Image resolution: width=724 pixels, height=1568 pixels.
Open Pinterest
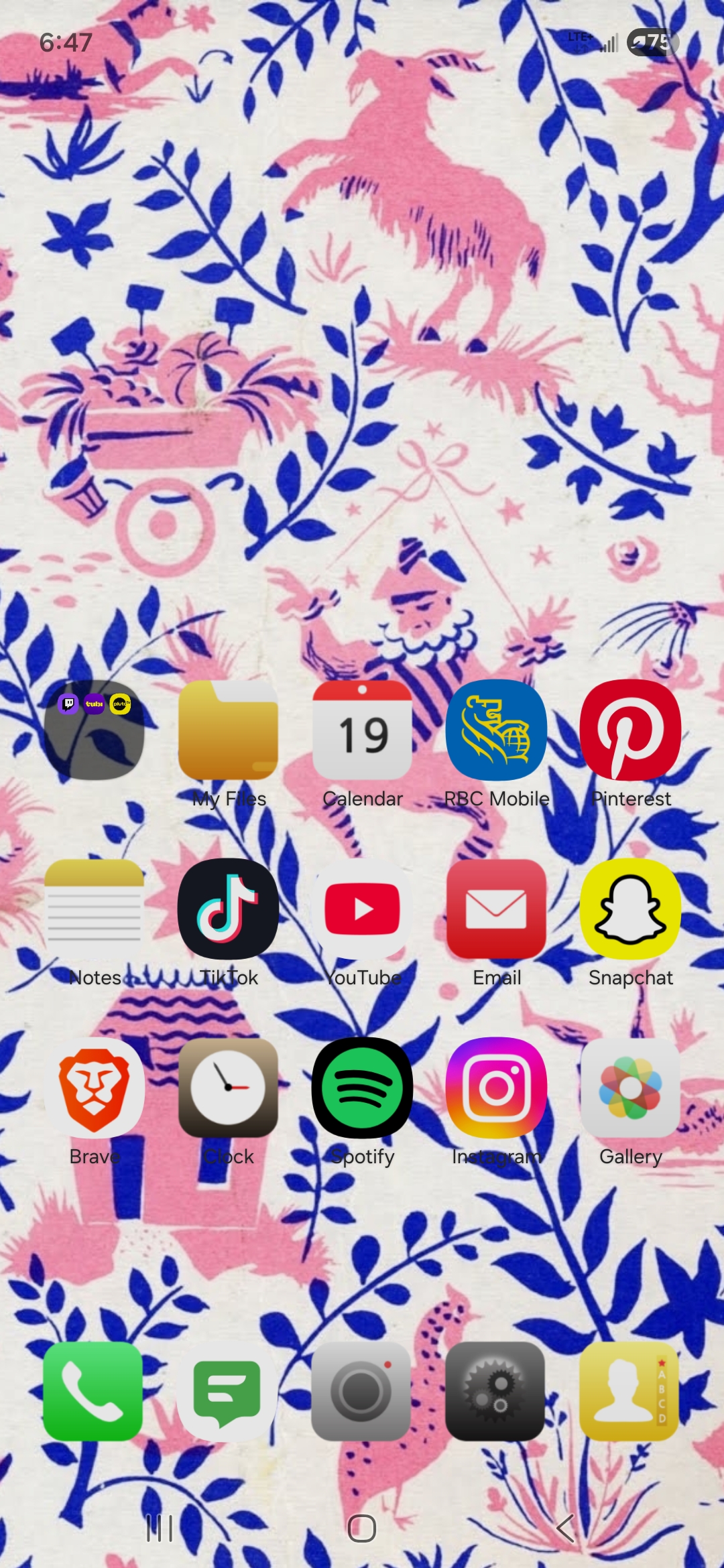tap(630, 730)
